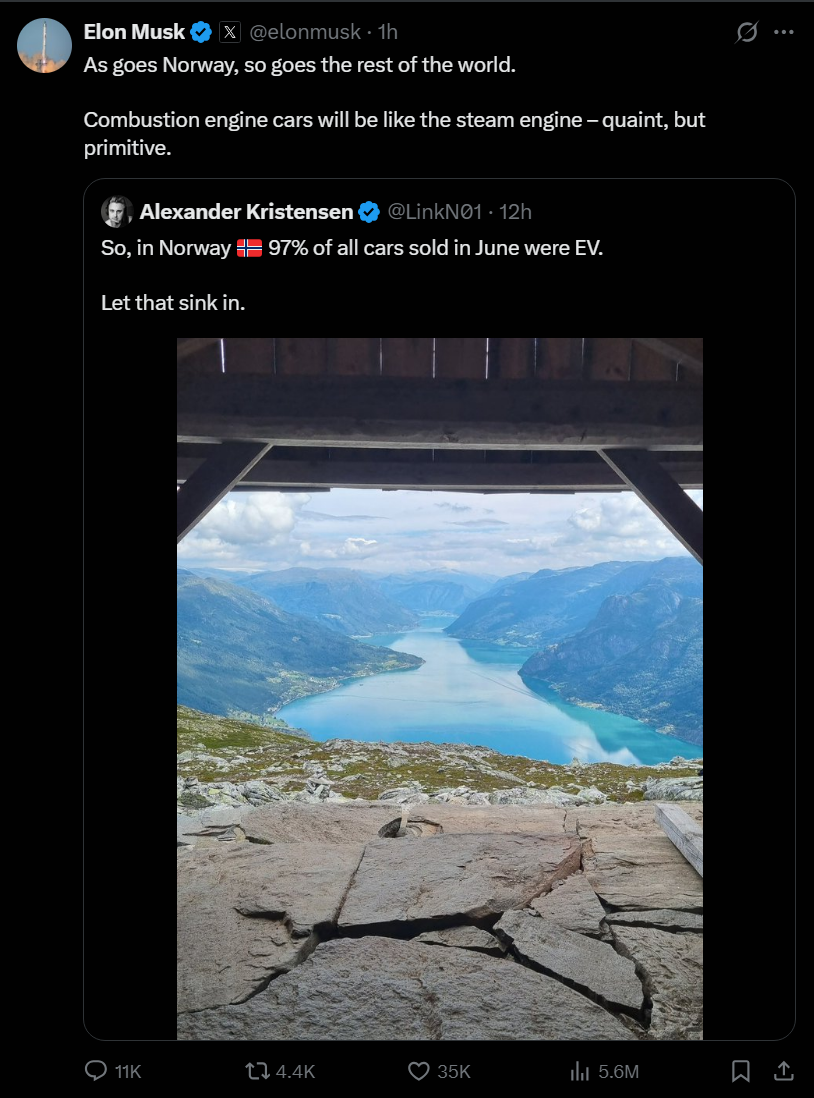Open Elon Musk's profile avatar

[x=44, y=46]
